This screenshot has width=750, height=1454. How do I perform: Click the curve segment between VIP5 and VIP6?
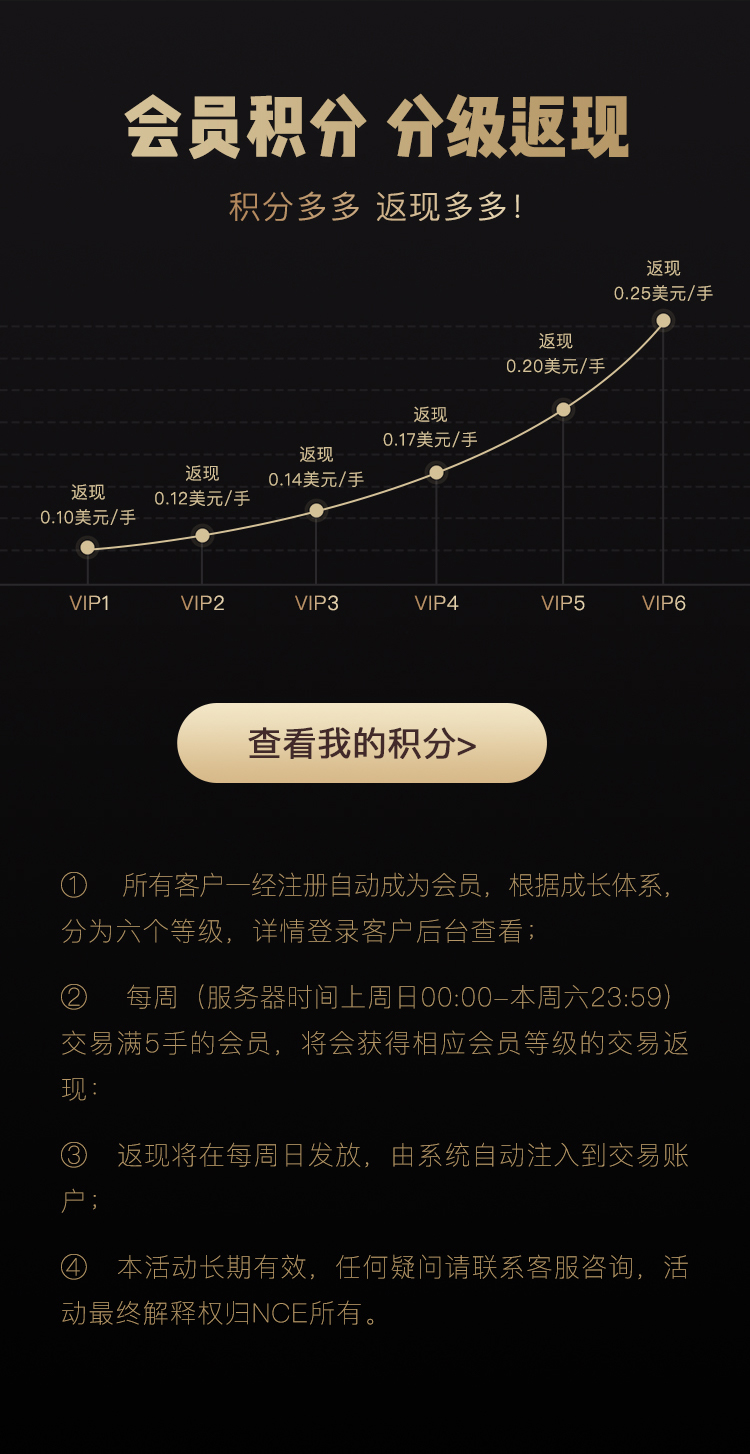pos(615,365)
